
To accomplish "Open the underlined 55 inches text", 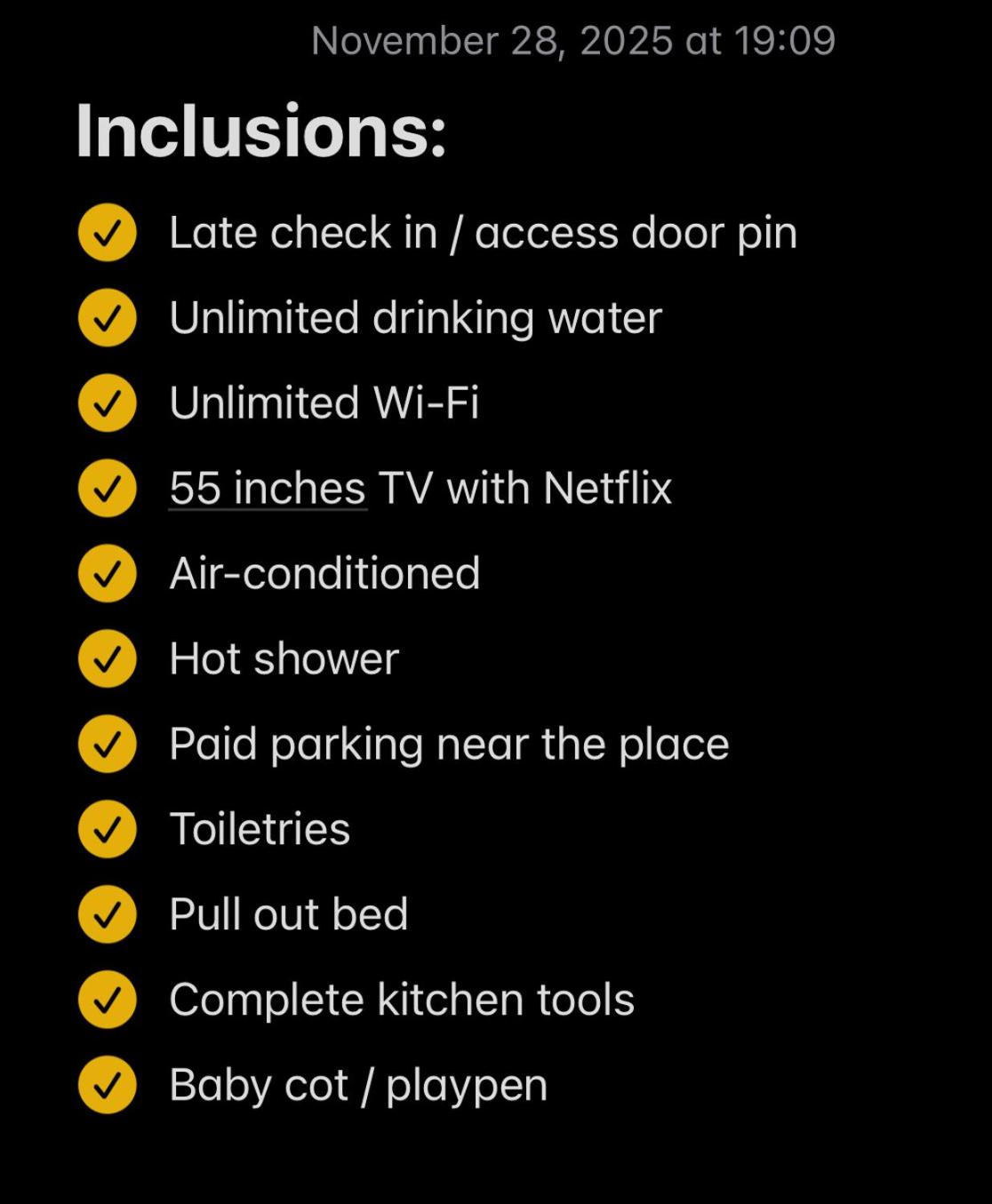I will click(267, 489).
